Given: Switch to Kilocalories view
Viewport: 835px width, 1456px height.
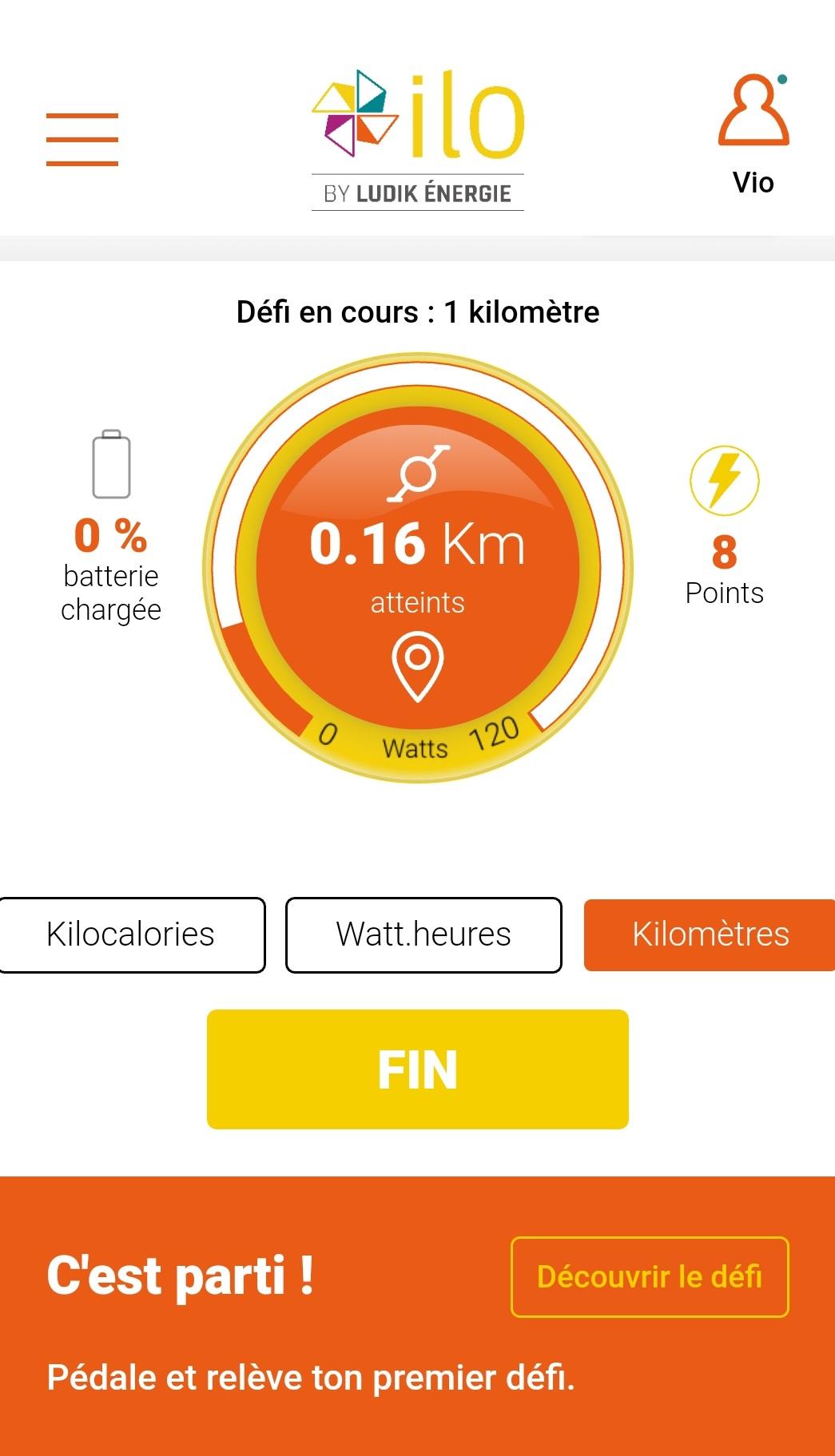Looking at the screenshot, I should pos(131,934).
